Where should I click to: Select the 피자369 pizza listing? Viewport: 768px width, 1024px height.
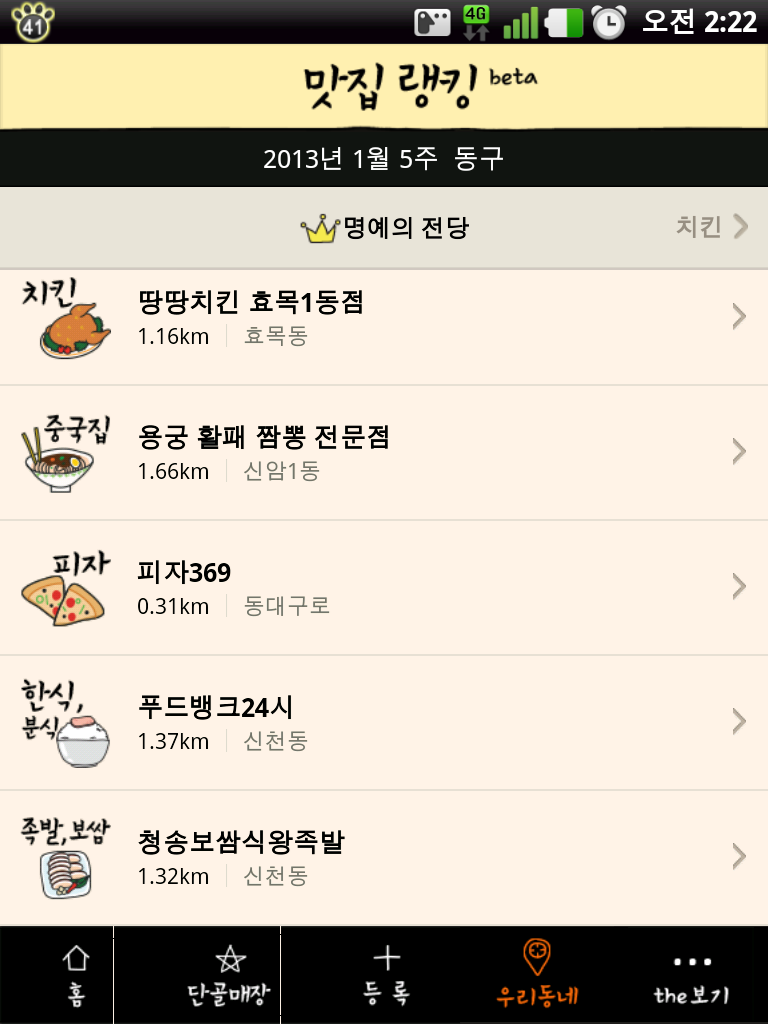(384, 588)
